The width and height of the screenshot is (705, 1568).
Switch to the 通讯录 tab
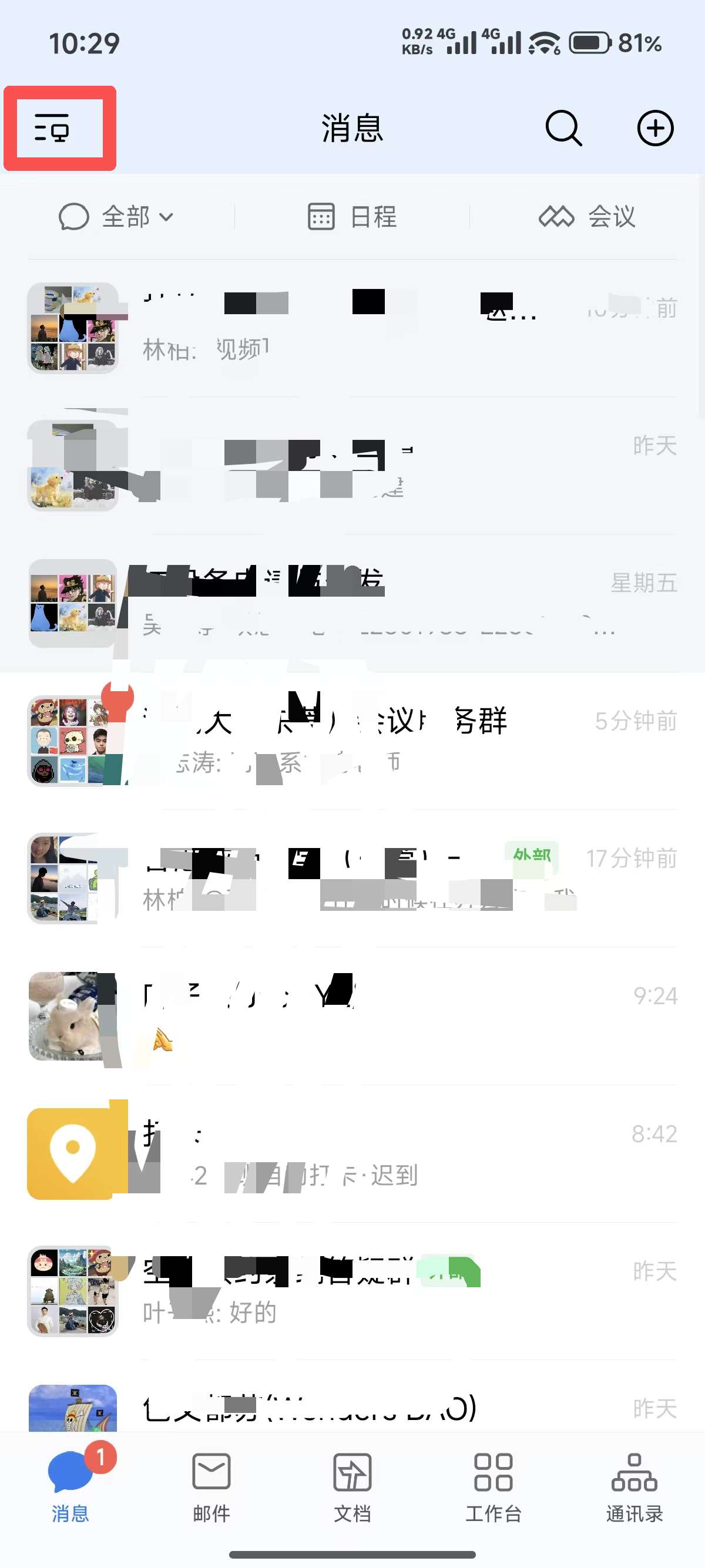point(634,1486)
